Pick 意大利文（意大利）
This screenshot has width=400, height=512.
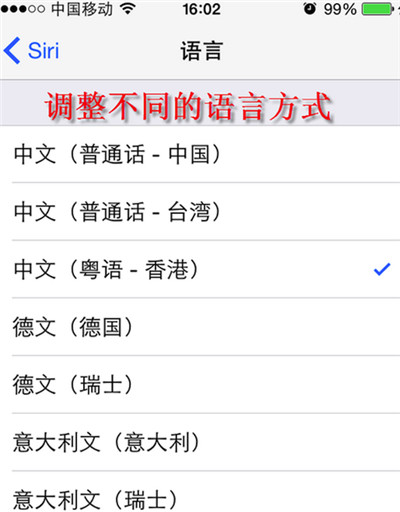(x=200, y=442)
